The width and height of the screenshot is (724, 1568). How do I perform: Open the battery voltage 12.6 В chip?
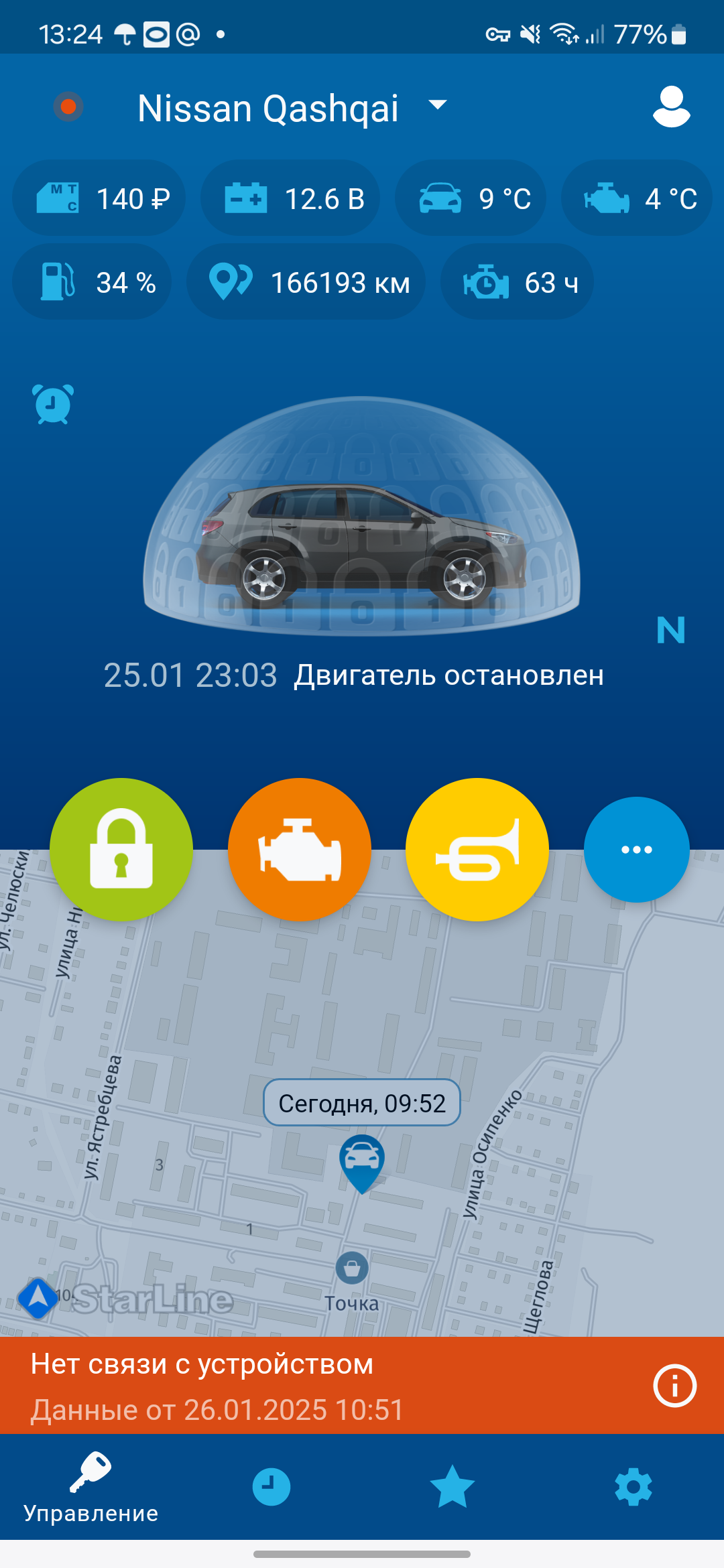click(290, 198)
